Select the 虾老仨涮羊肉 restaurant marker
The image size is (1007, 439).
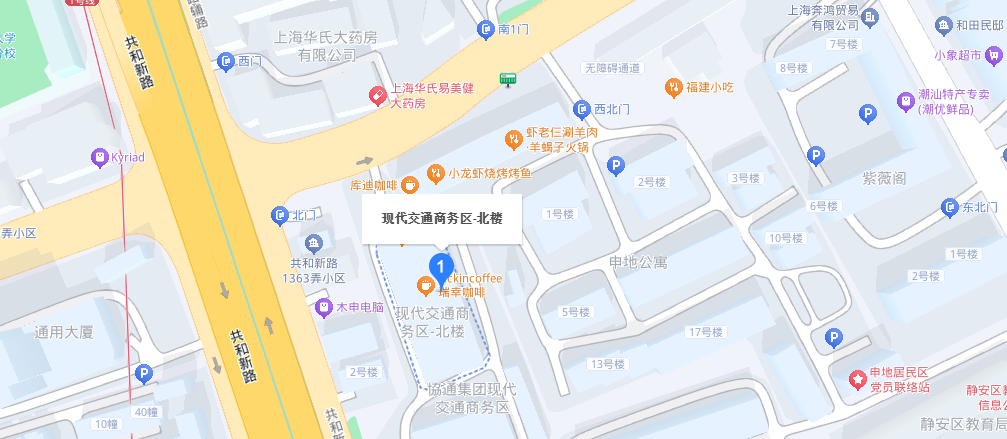click(513, 139)
